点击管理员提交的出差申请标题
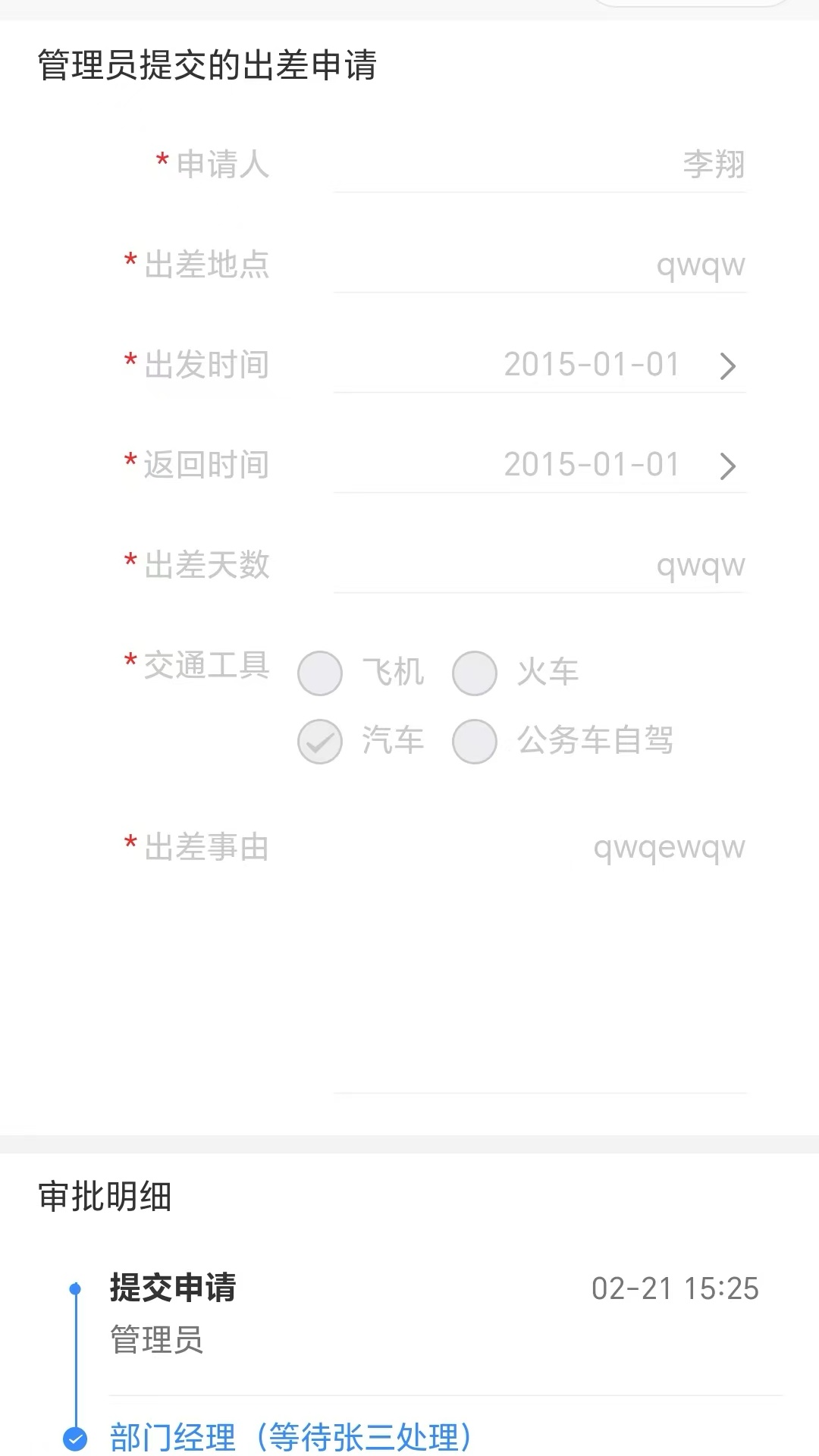This screenshot has width=819, height=1456. [209, 66]
